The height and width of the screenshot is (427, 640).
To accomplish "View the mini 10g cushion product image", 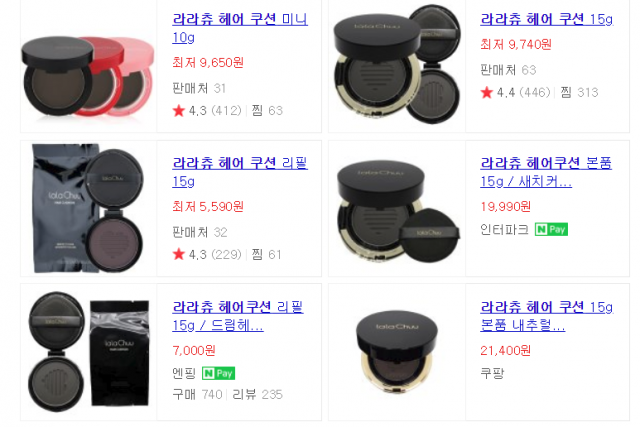I will (88, 66).
